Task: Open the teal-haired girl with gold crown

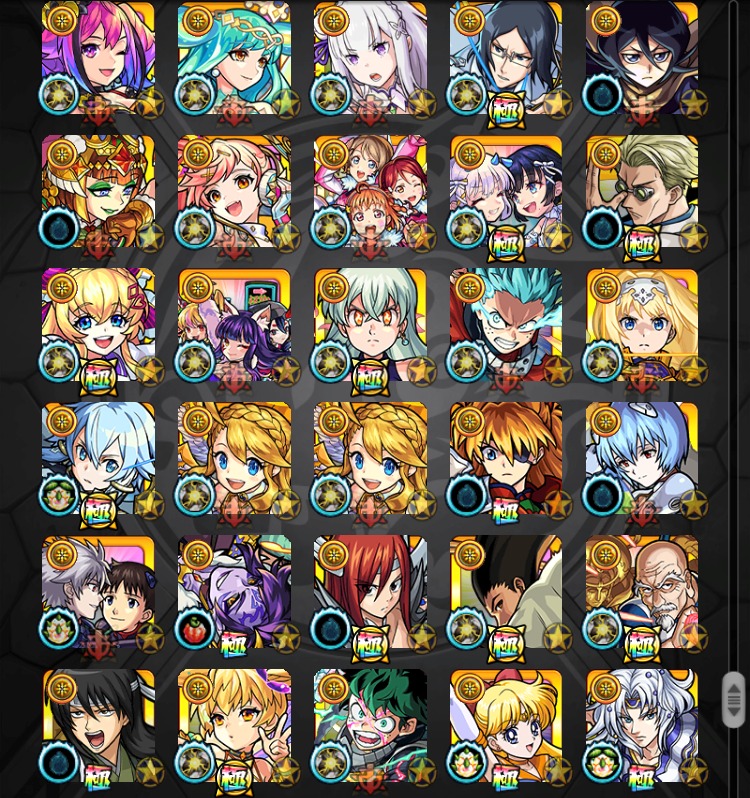Action: pos(234,58)
